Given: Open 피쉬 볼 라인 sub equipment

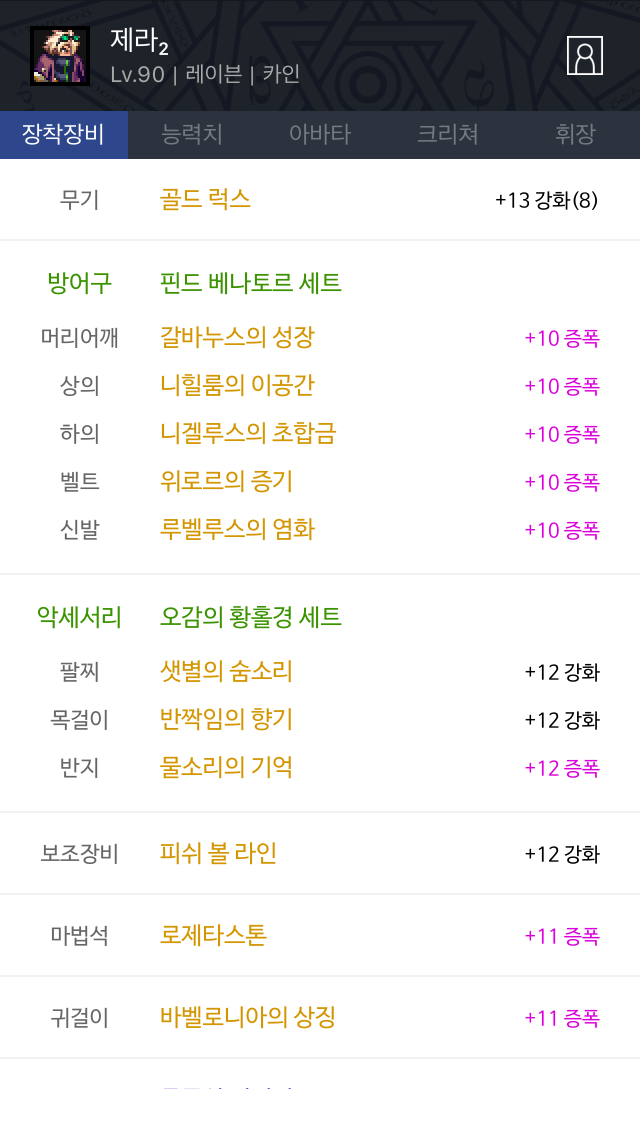Looking at the screenshot, I should 218,853.
